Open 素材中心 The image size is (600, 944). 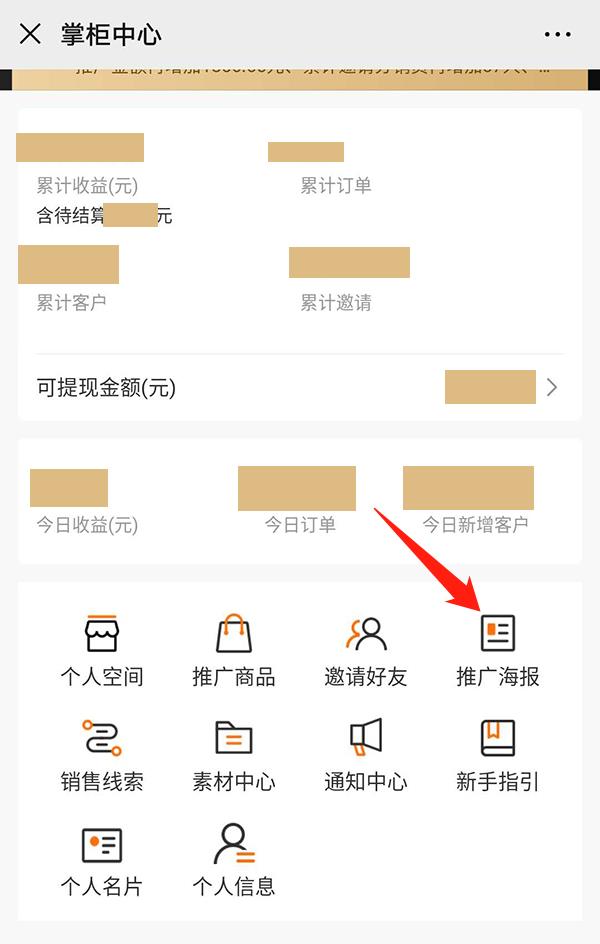coord(234,755)
